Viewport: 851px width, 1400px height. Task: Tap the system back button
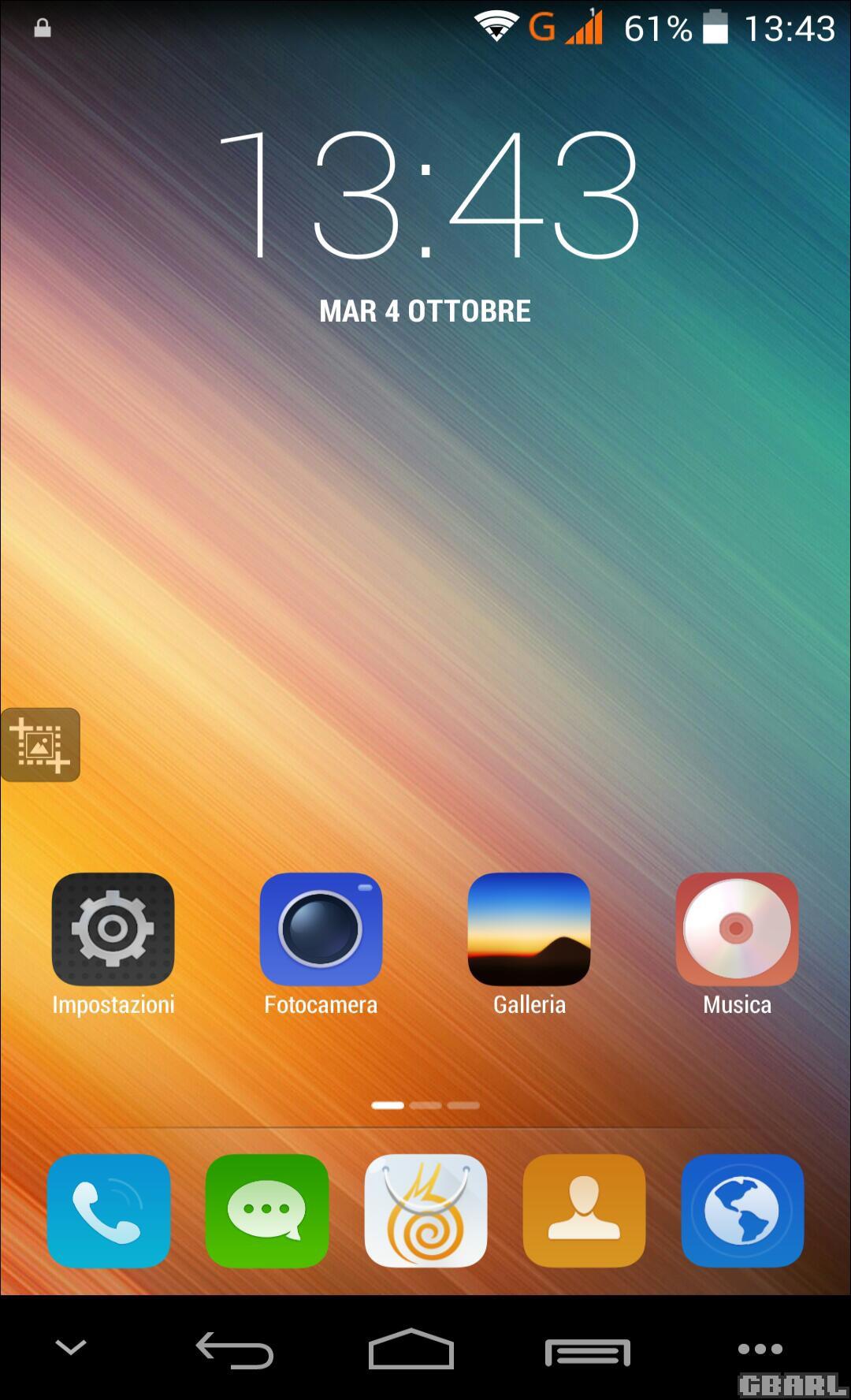(235, 1350)
